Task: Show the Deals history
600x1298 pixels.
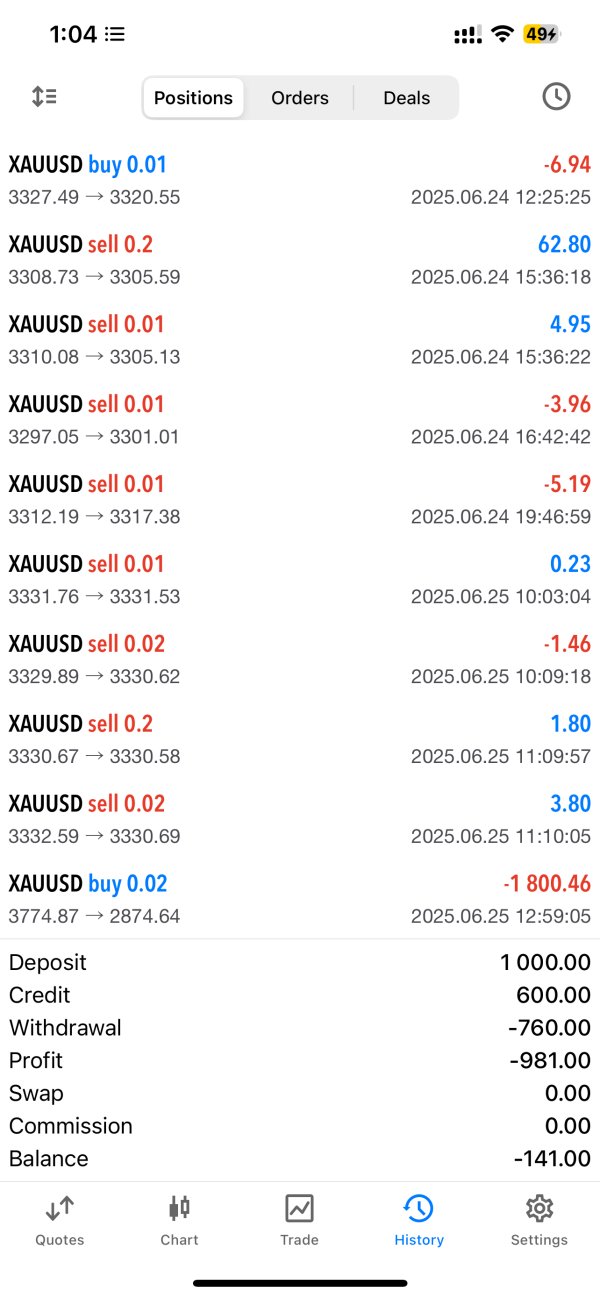Action: [x=406, y=98]
